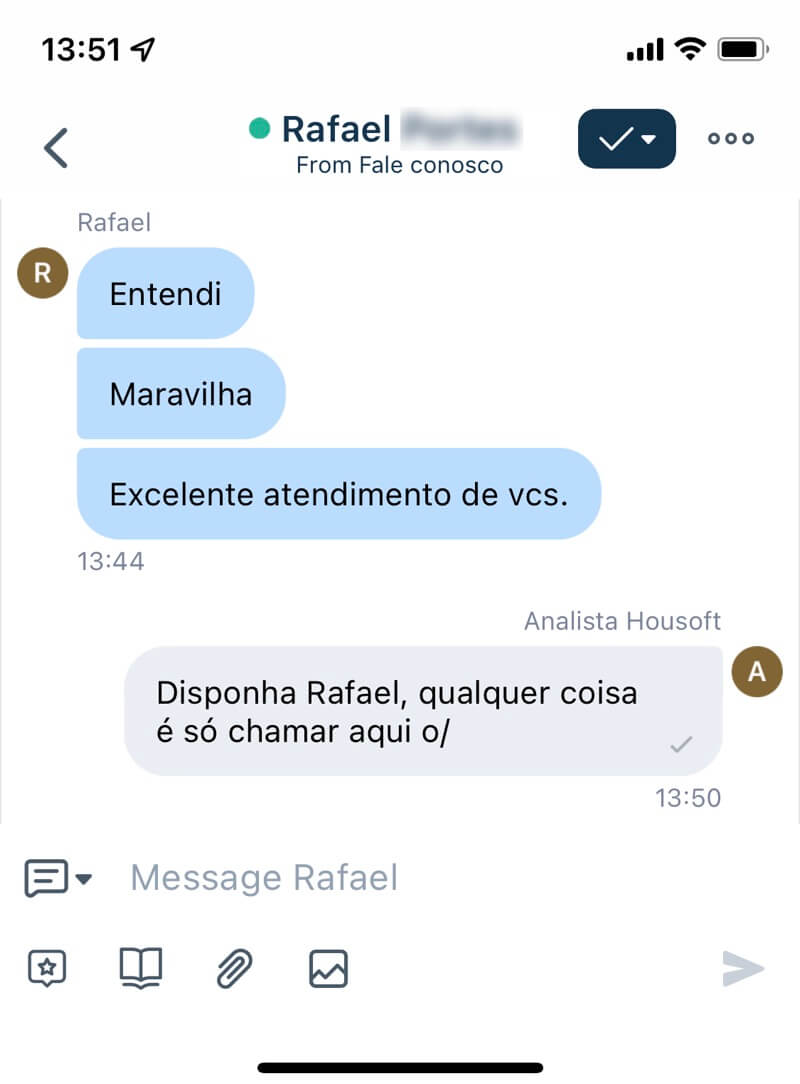Open the three-dot more options menu
Screen dimensions: 800x1084
coord(730,139)
